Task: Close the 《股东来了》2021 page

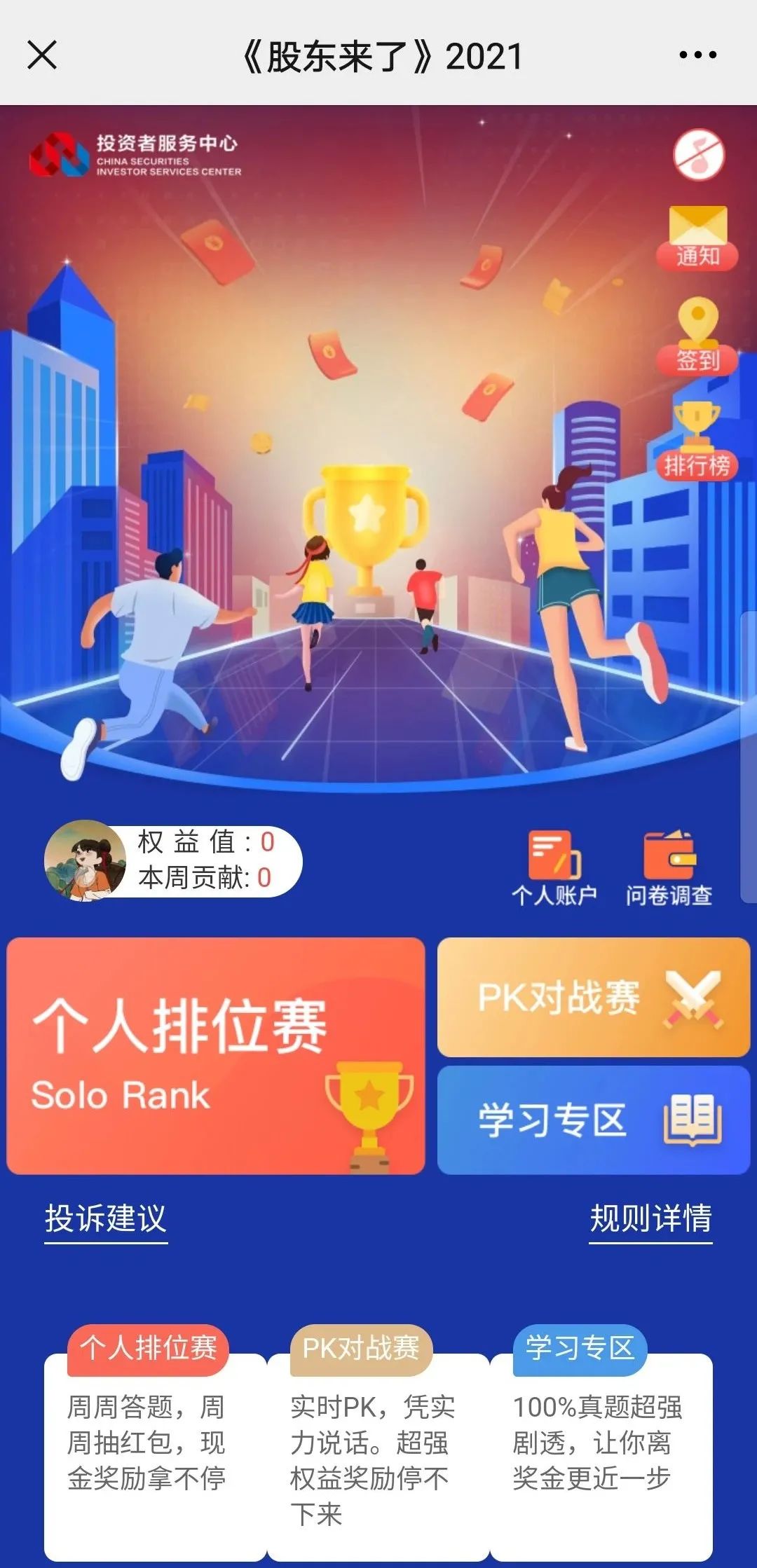Action: click(42, 55)
